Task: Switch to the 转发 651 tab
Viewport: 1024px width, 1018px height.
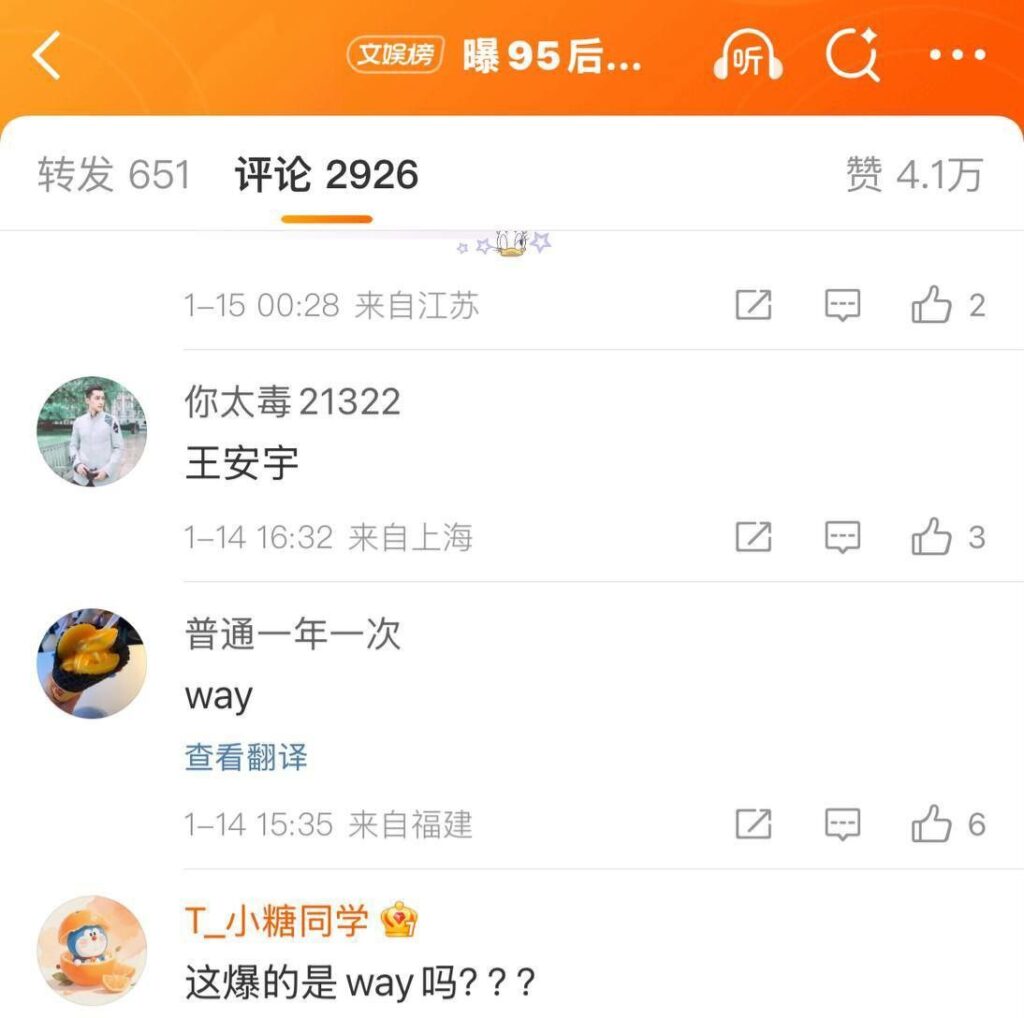Action: 113,175
